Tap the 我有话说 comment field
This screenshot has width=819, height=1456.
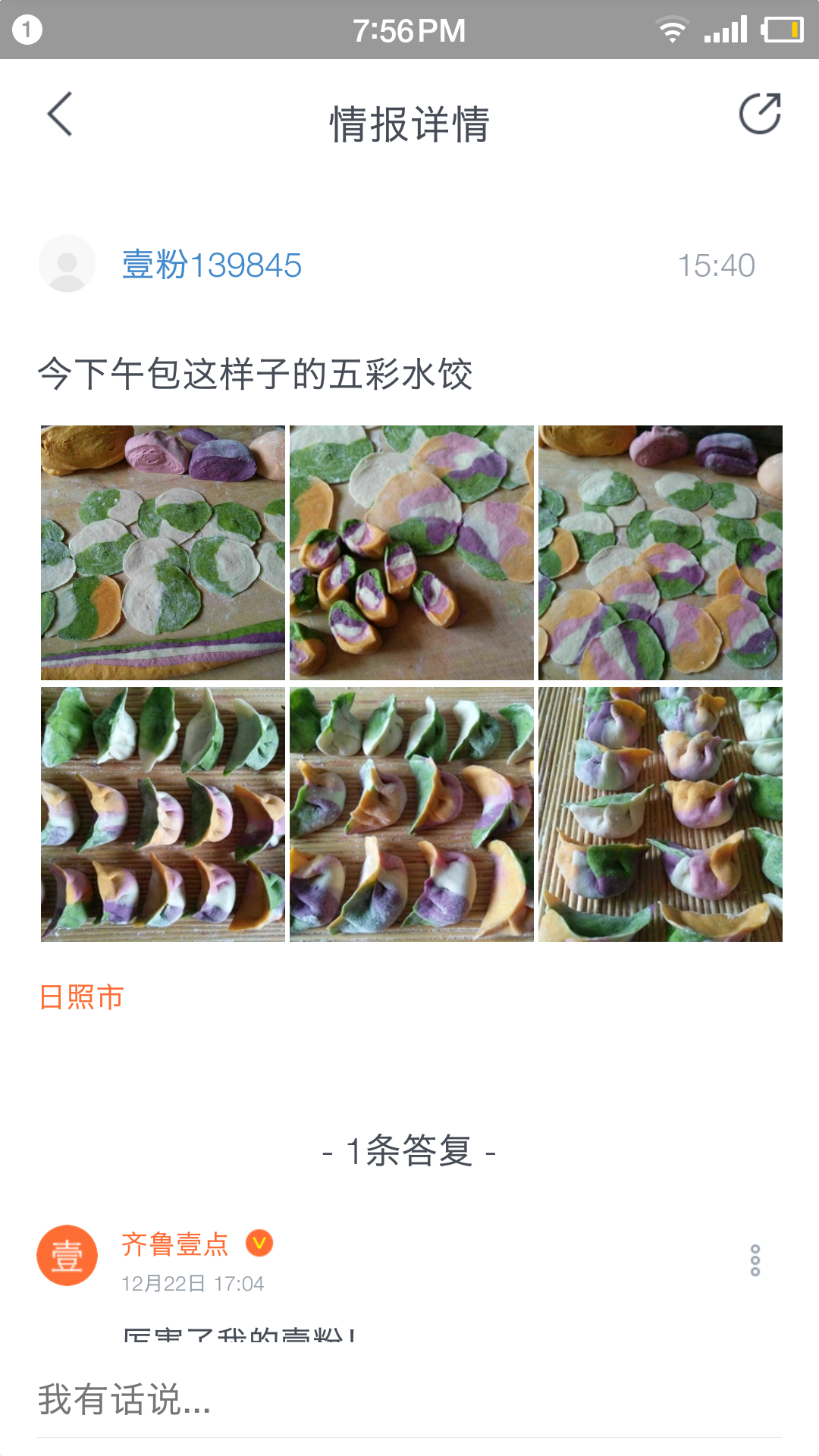pos(409,1400)
